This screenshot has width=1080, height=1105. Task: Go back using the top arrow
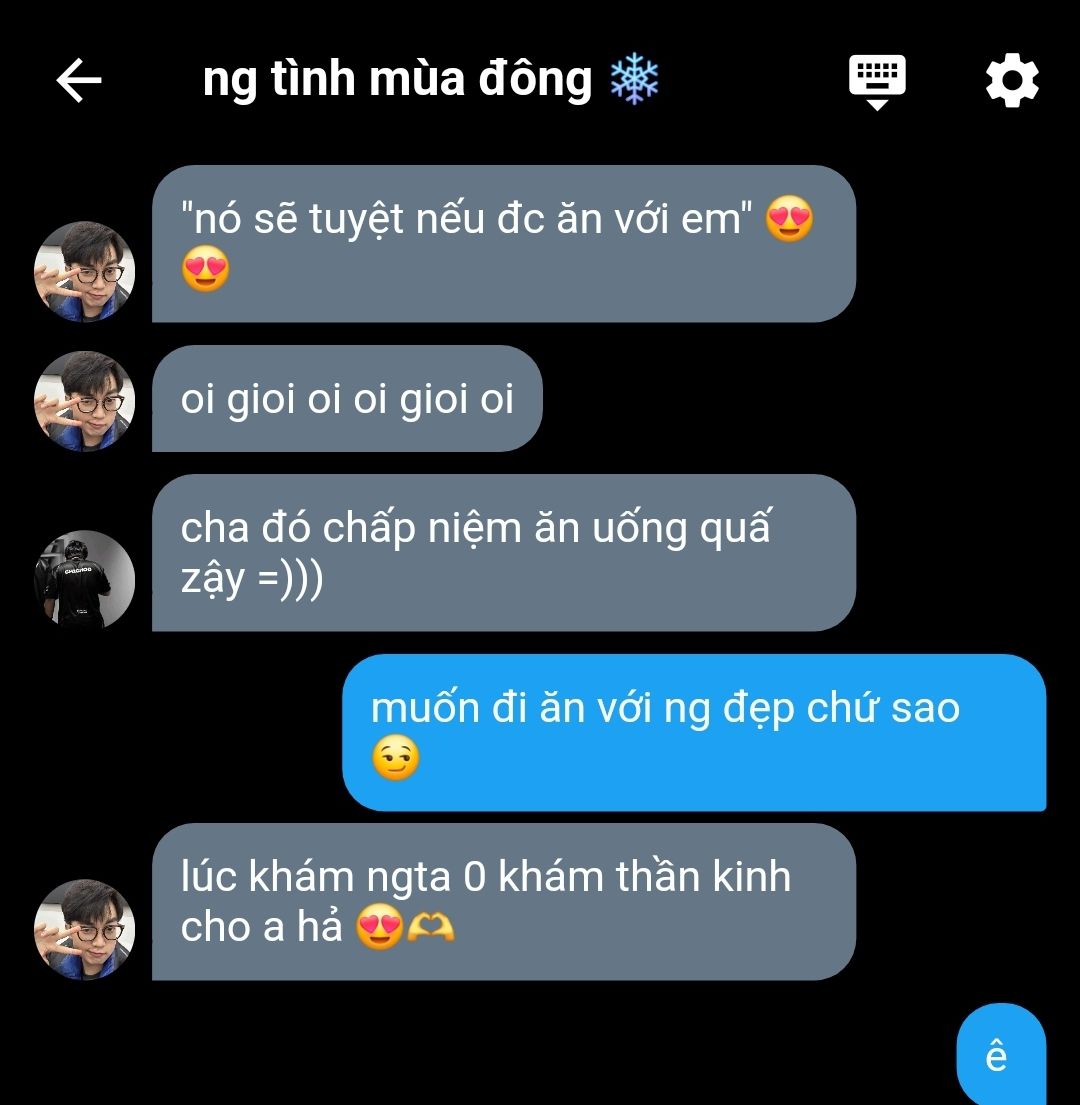coord(79,81)
